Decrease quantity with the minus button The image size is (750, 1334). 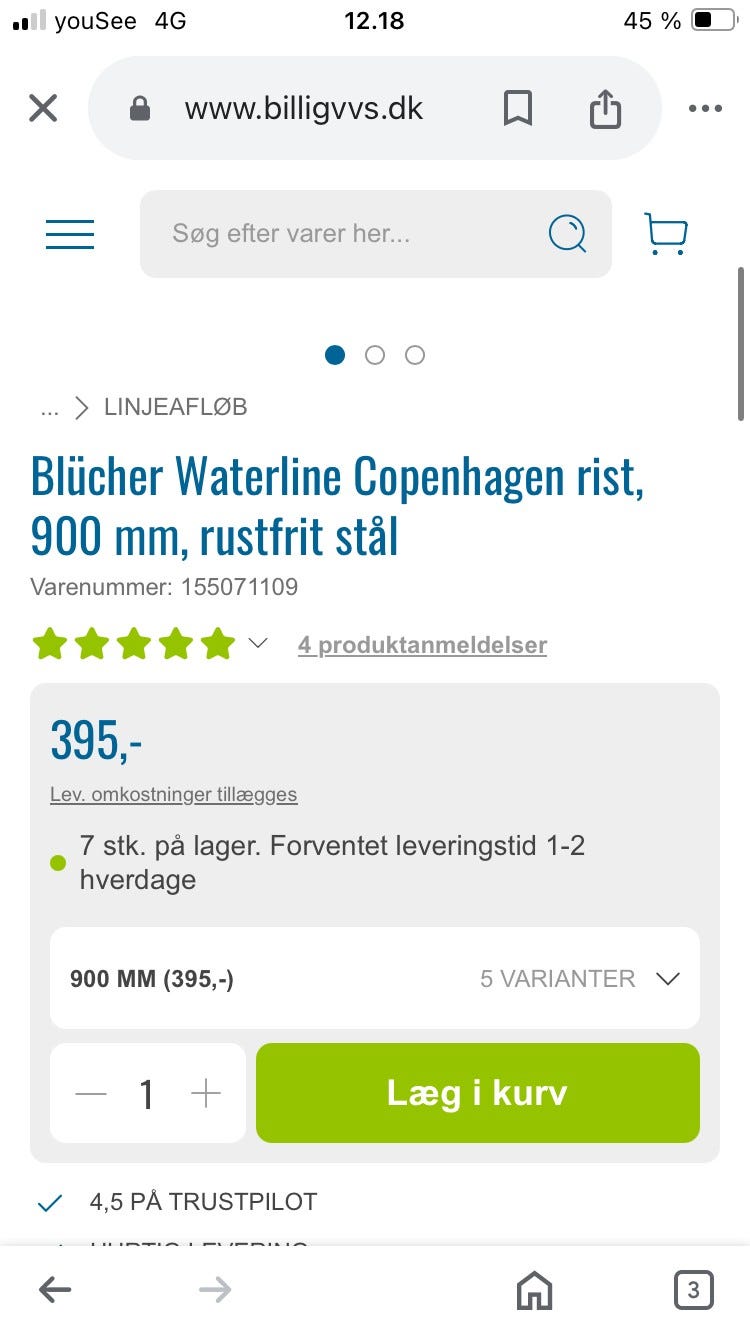[x=91, y=1094]
